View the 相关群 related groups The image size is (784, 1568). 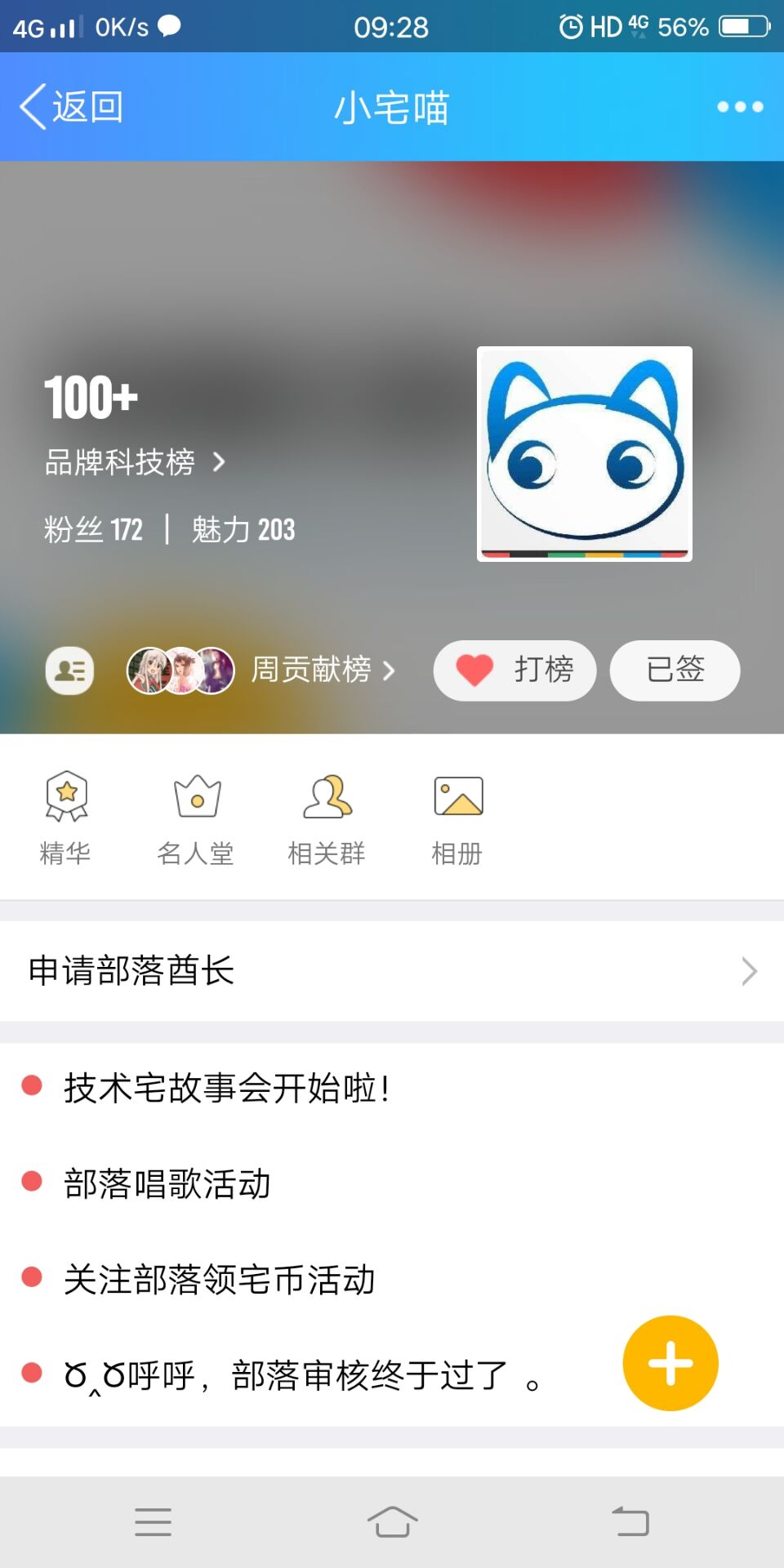327,817
